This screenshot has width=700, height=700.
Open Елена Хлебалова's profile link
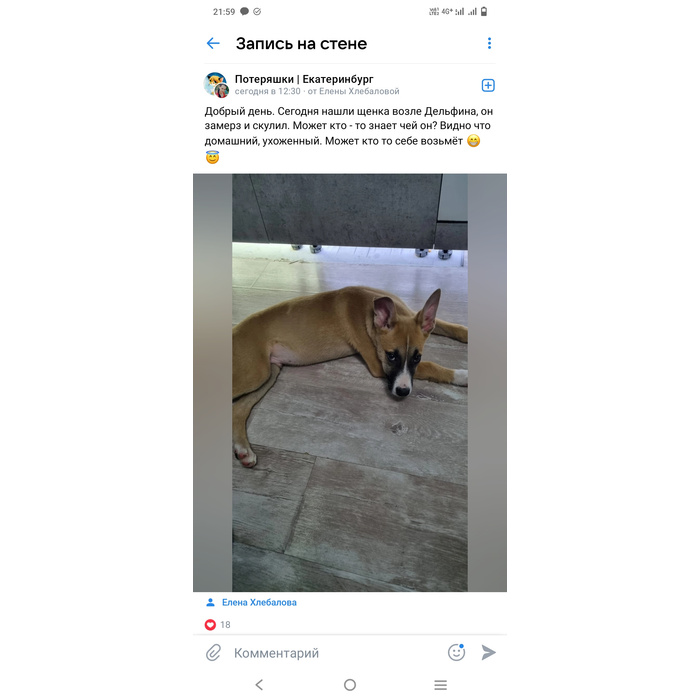click(x=258, y=603)
